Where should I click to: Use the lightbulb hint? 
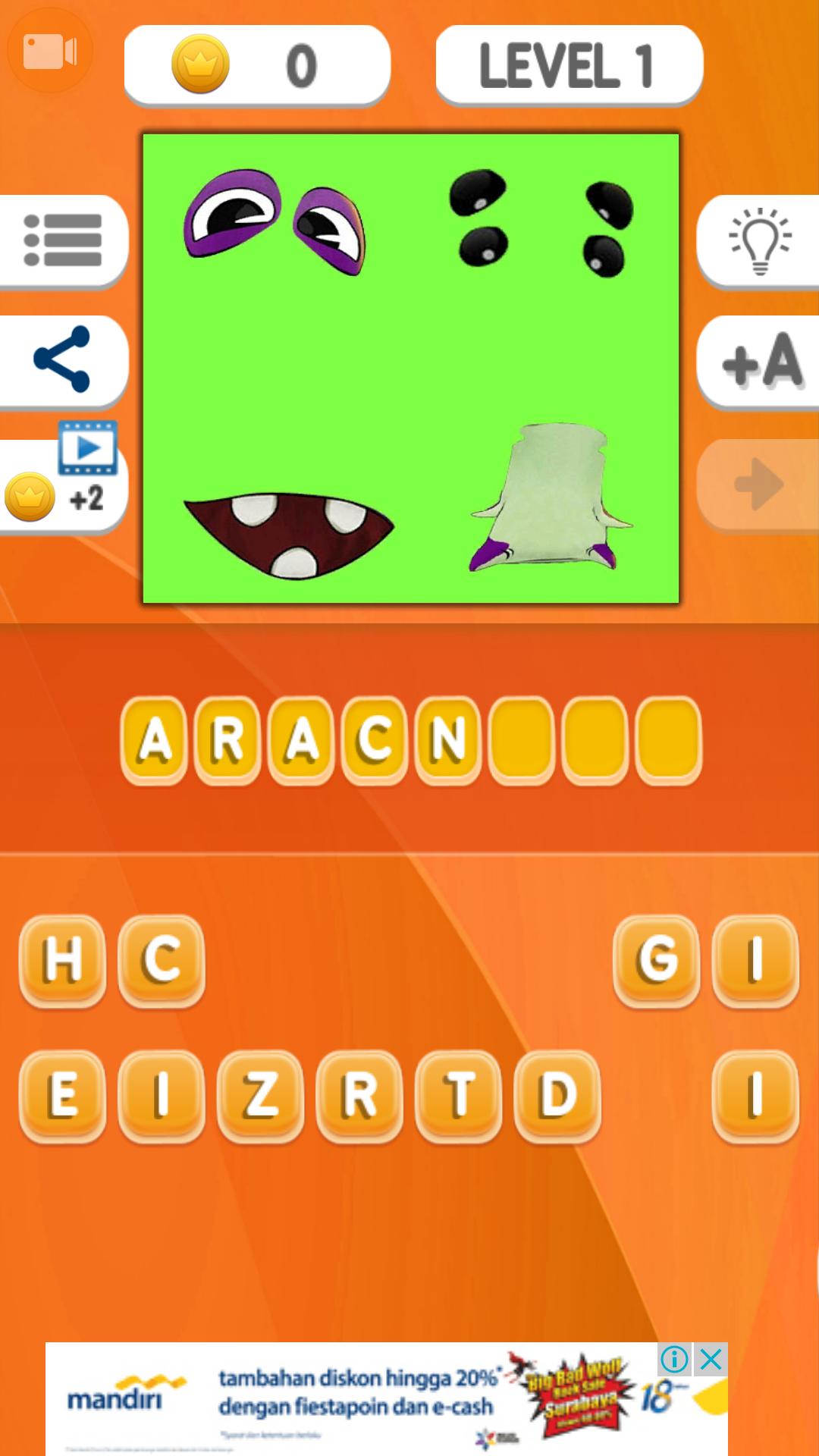click(760, 240)
